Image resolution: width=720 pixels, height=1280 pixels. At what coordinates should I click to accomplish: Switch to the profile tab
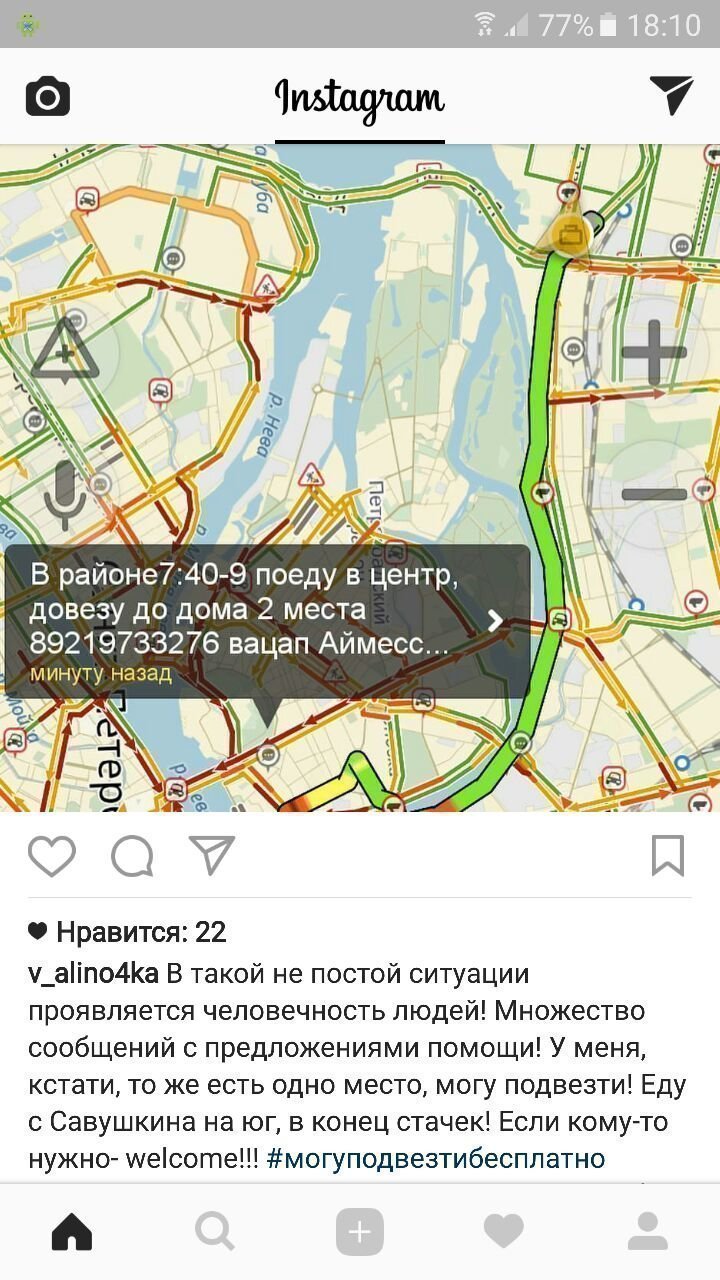(647, 1232)
